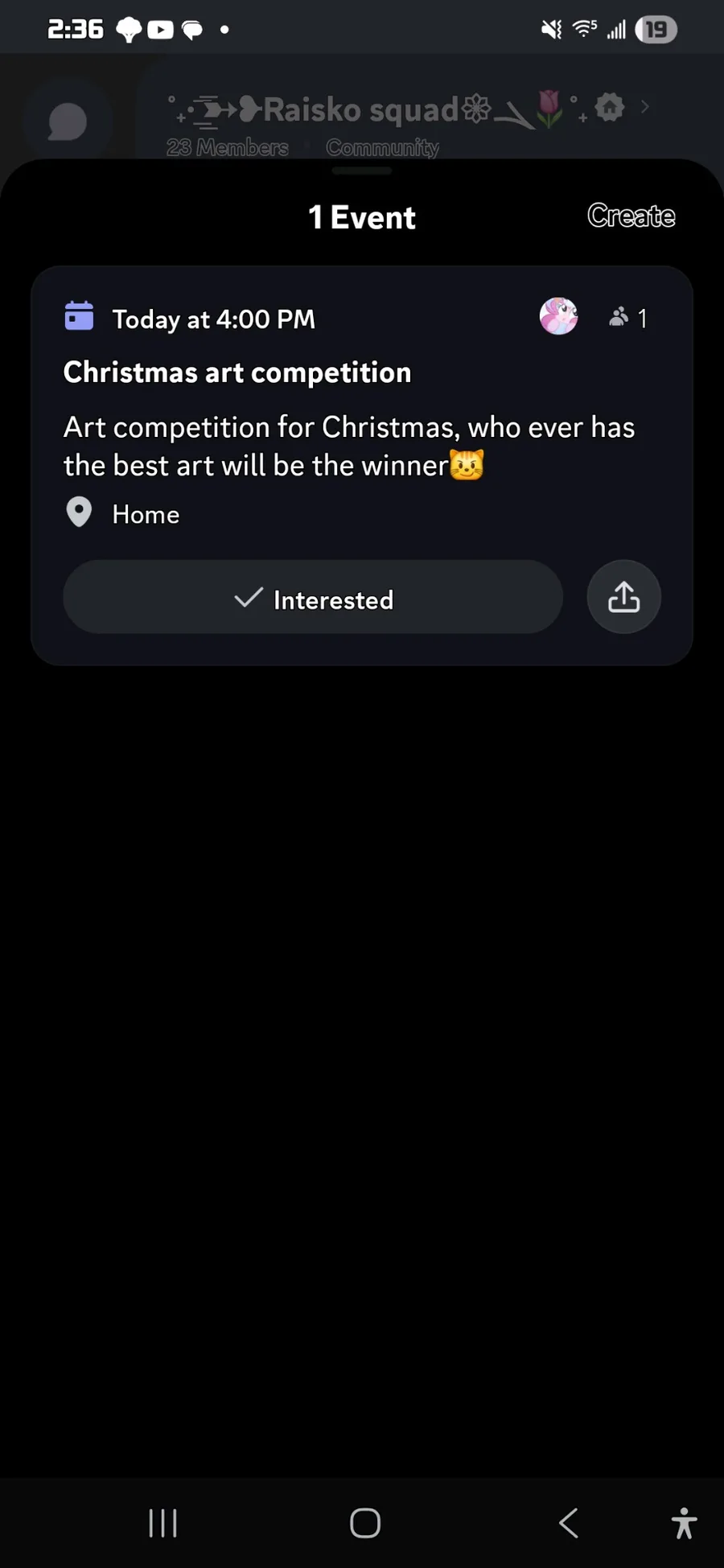Toggle Interested for Christmas art competition
Screen dimensions: 724x1568
(x=313, y=598)
